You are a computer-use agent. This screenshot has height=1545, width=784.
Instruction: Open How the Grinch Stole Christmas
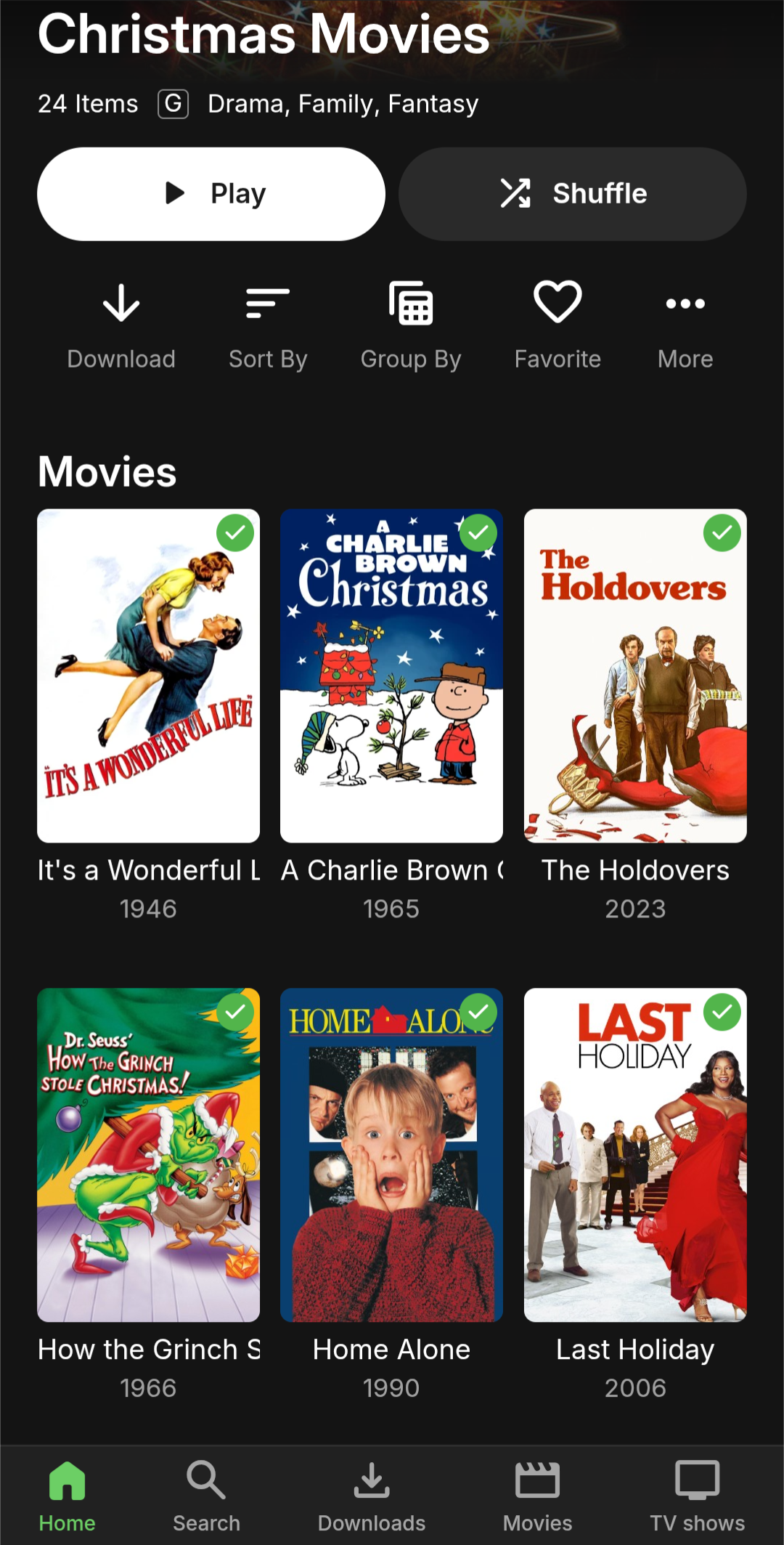148,1155
